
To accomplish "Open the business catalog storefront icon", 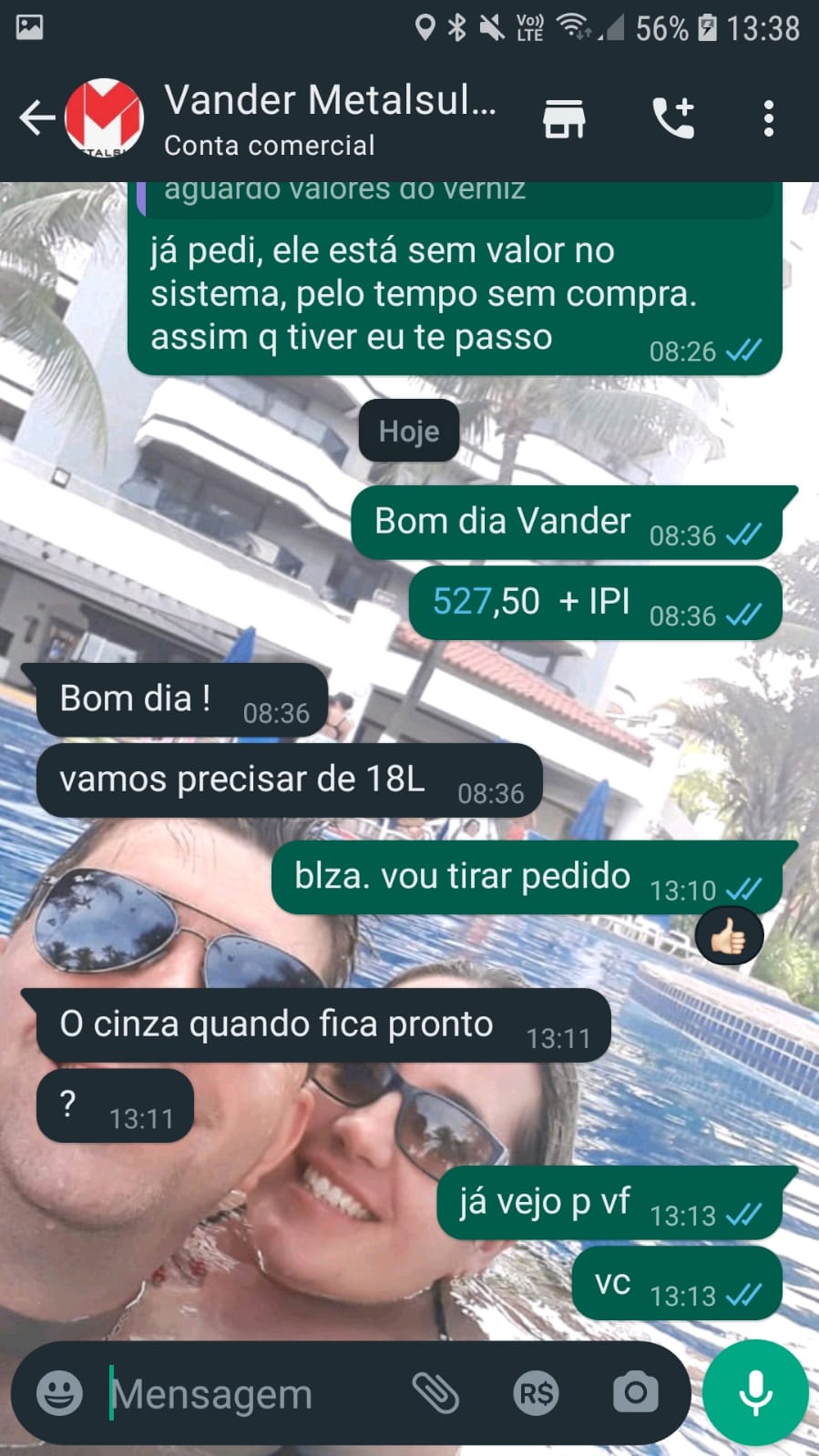I will [564, 118].
